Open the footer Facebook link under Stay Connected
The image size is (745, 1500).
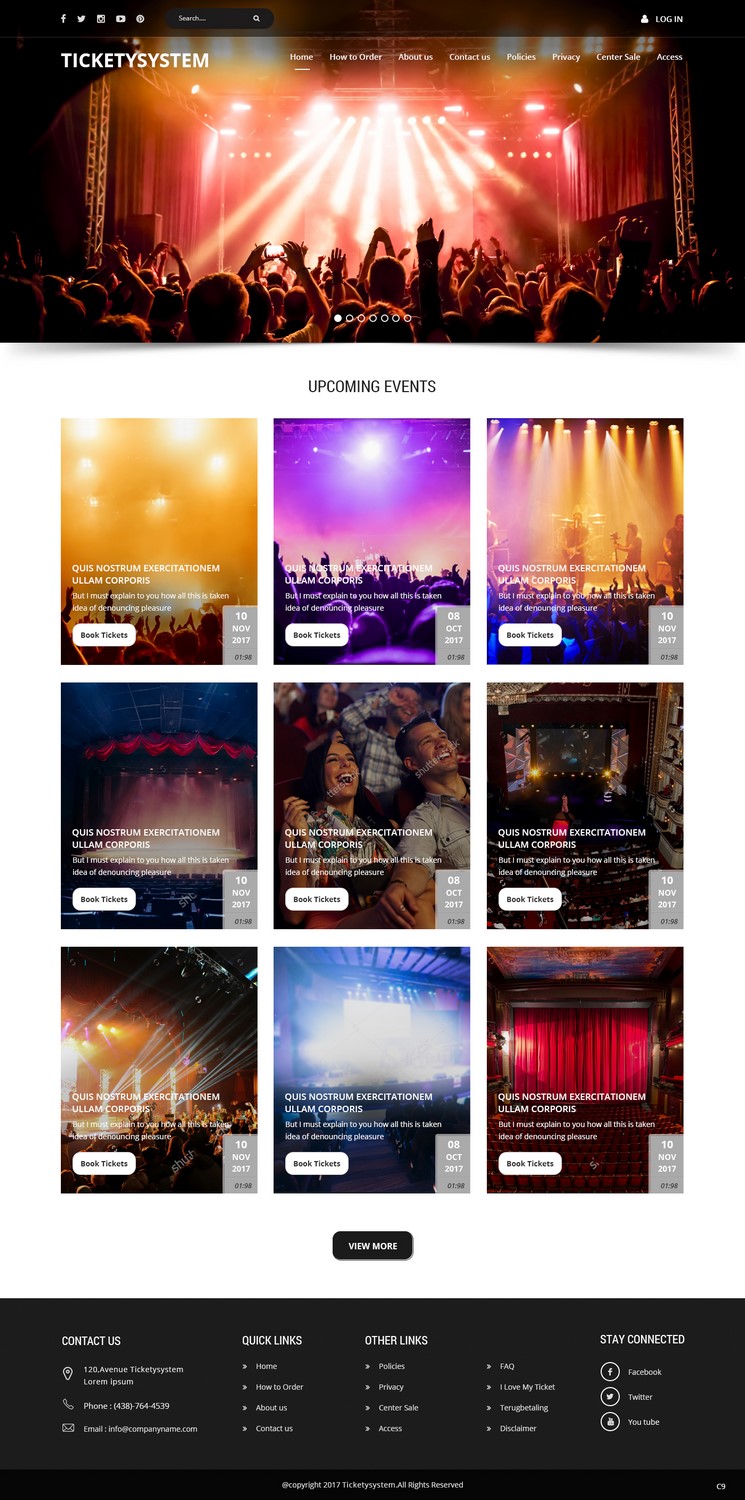pyautogui.click(x=609, y=1372)
